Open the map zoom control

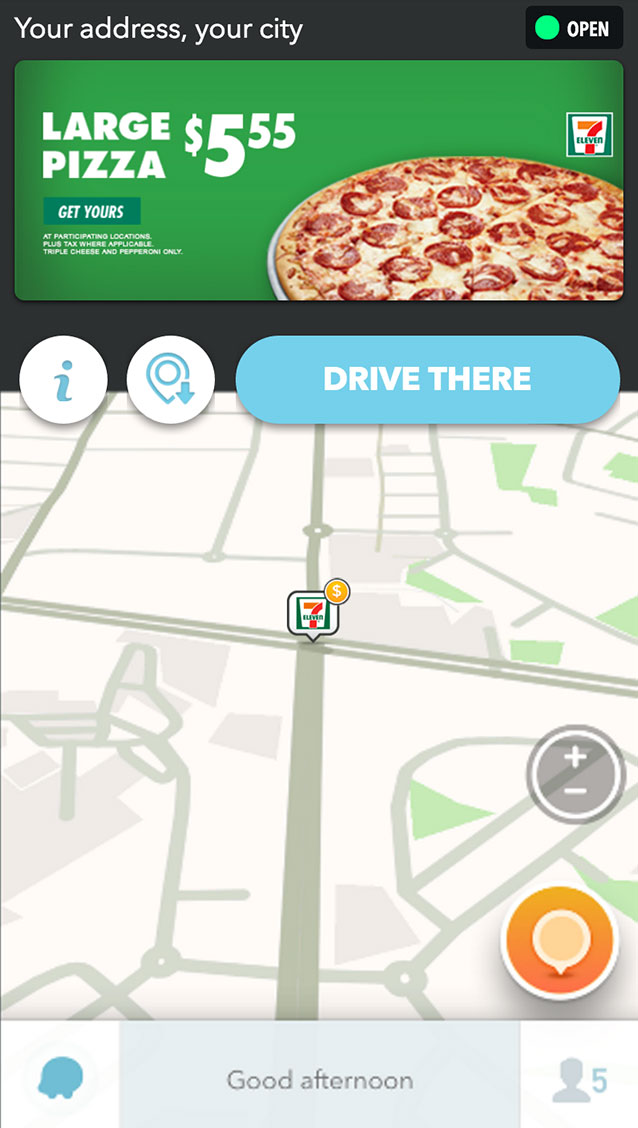point(575,774)
